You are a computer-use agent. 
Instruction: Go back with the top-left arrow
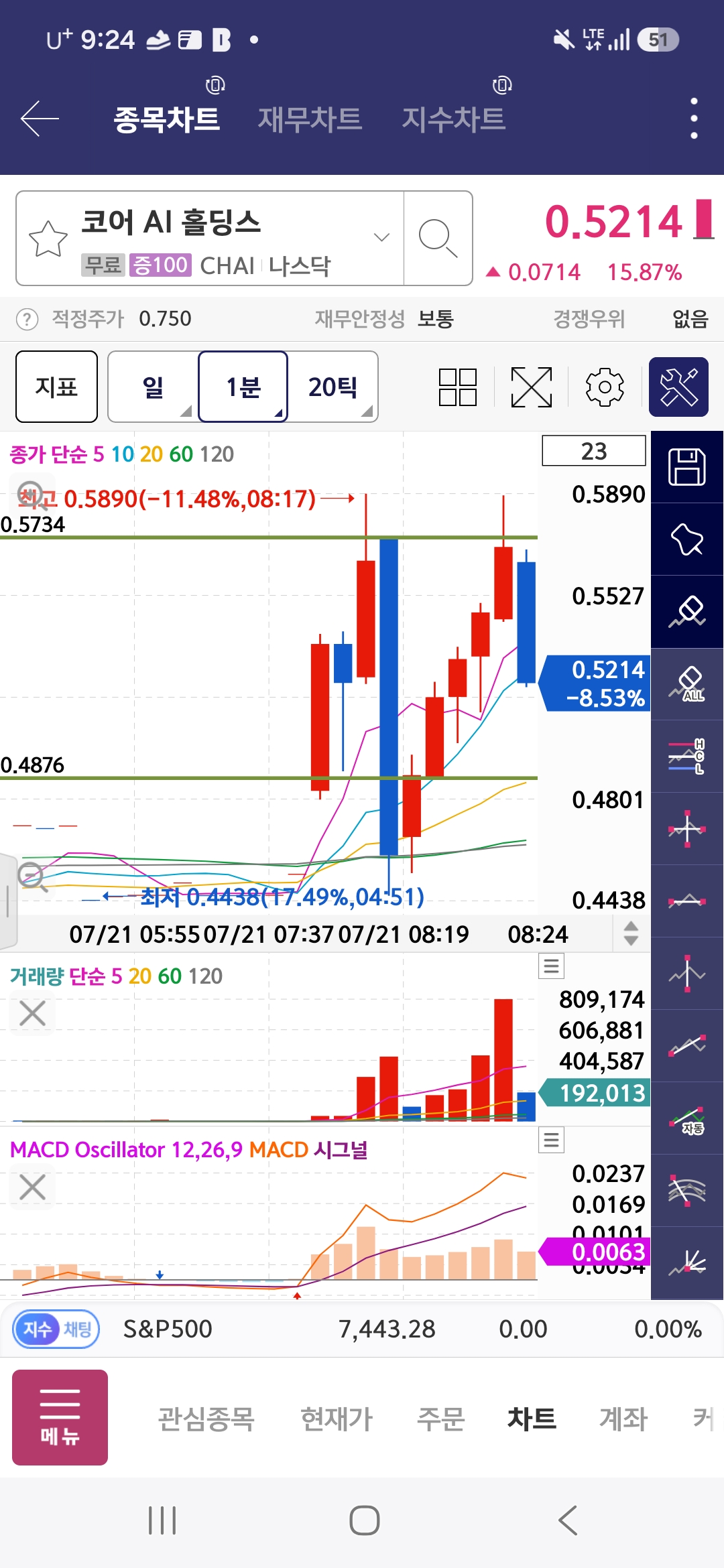point(40,119)
